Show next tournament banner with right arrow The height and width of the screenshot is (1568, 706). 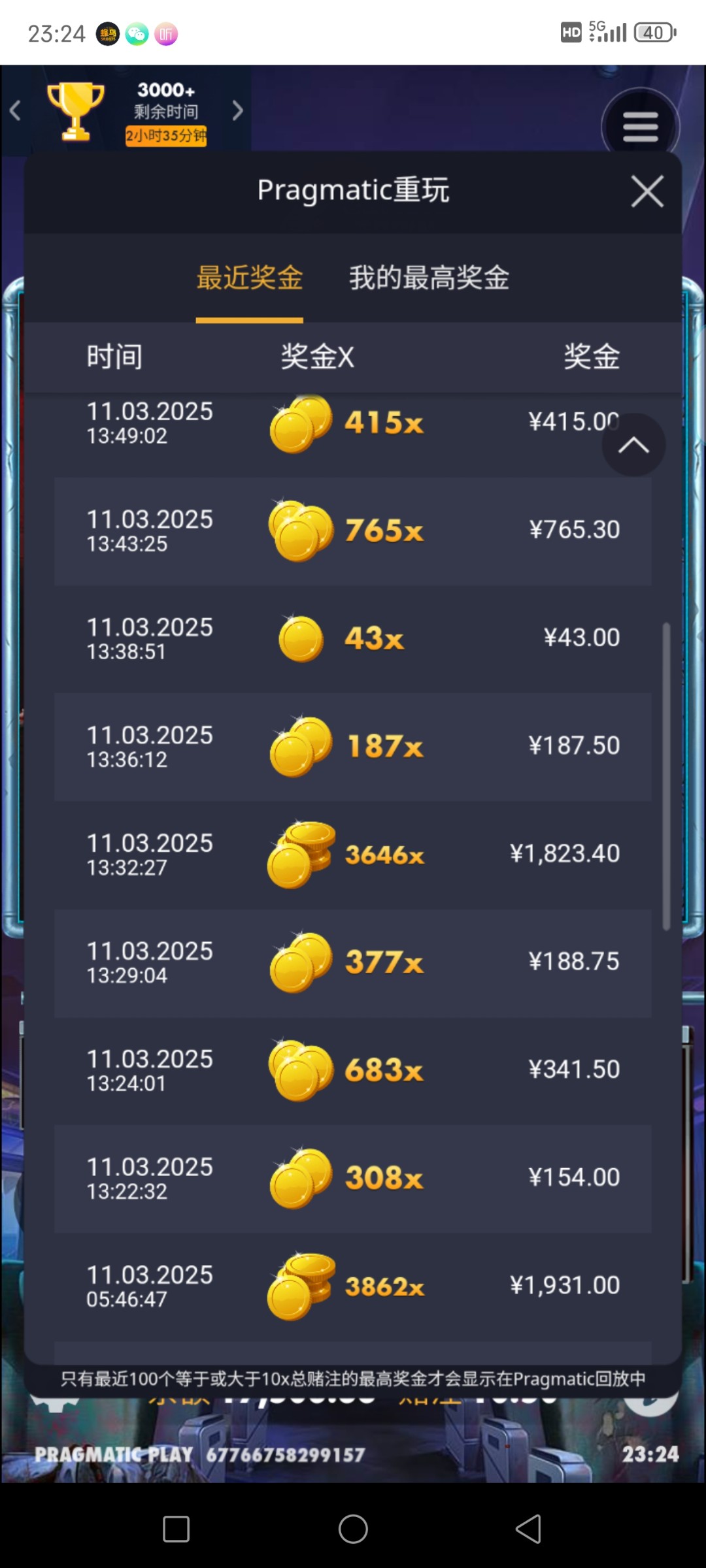click(237, 110)
